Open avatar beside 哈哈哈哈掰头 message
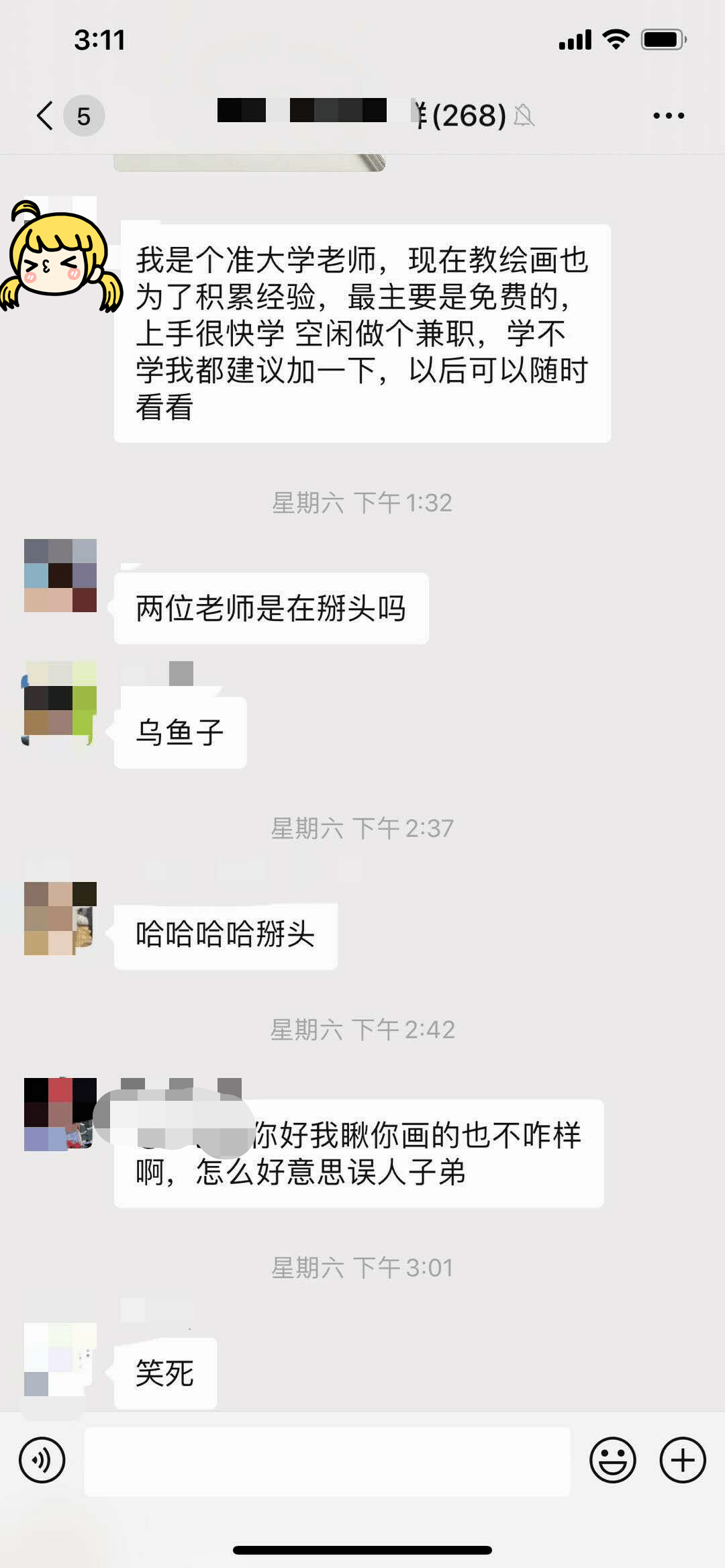The width and height of the screenshot is (725, 1568). tap(60, 918)
